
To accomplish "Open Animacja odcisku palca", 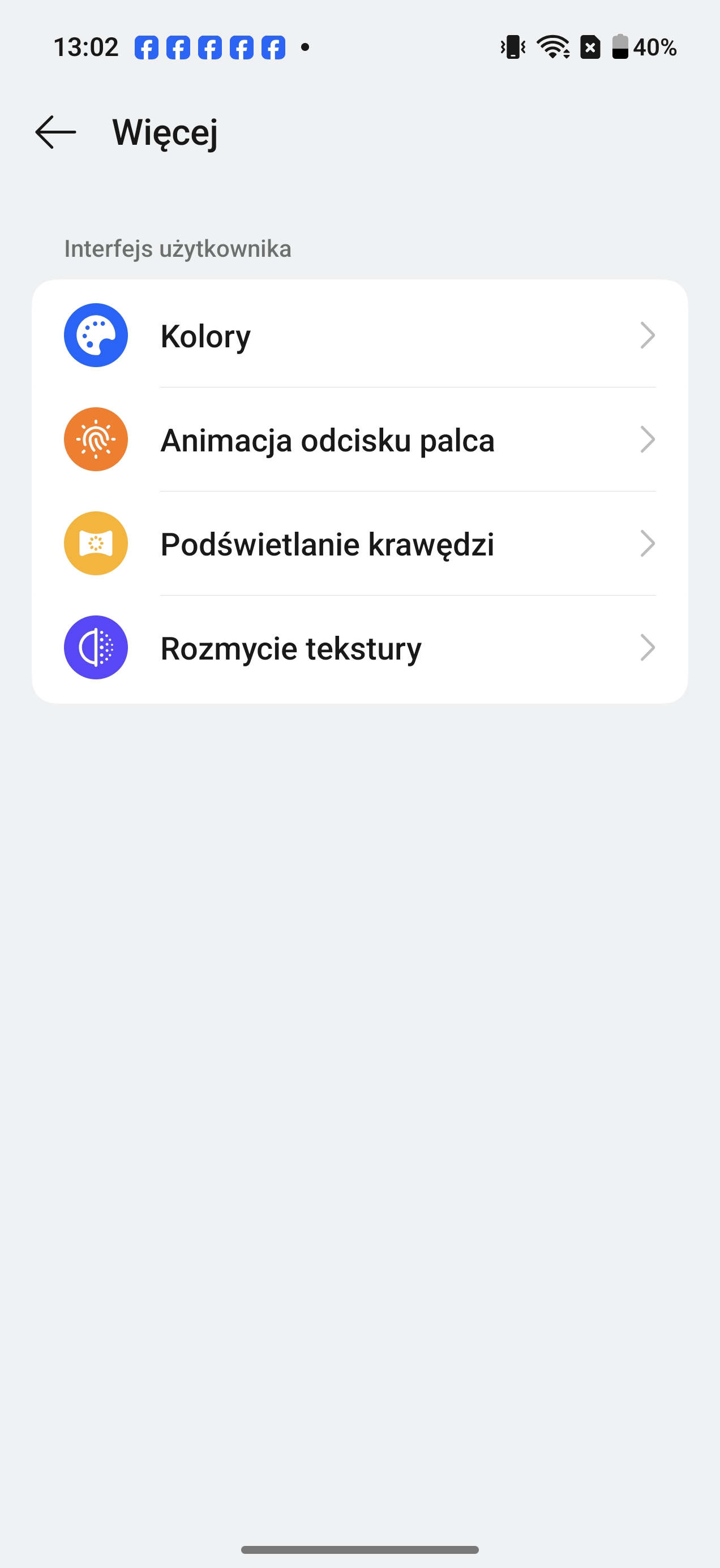I will (359, 440).
